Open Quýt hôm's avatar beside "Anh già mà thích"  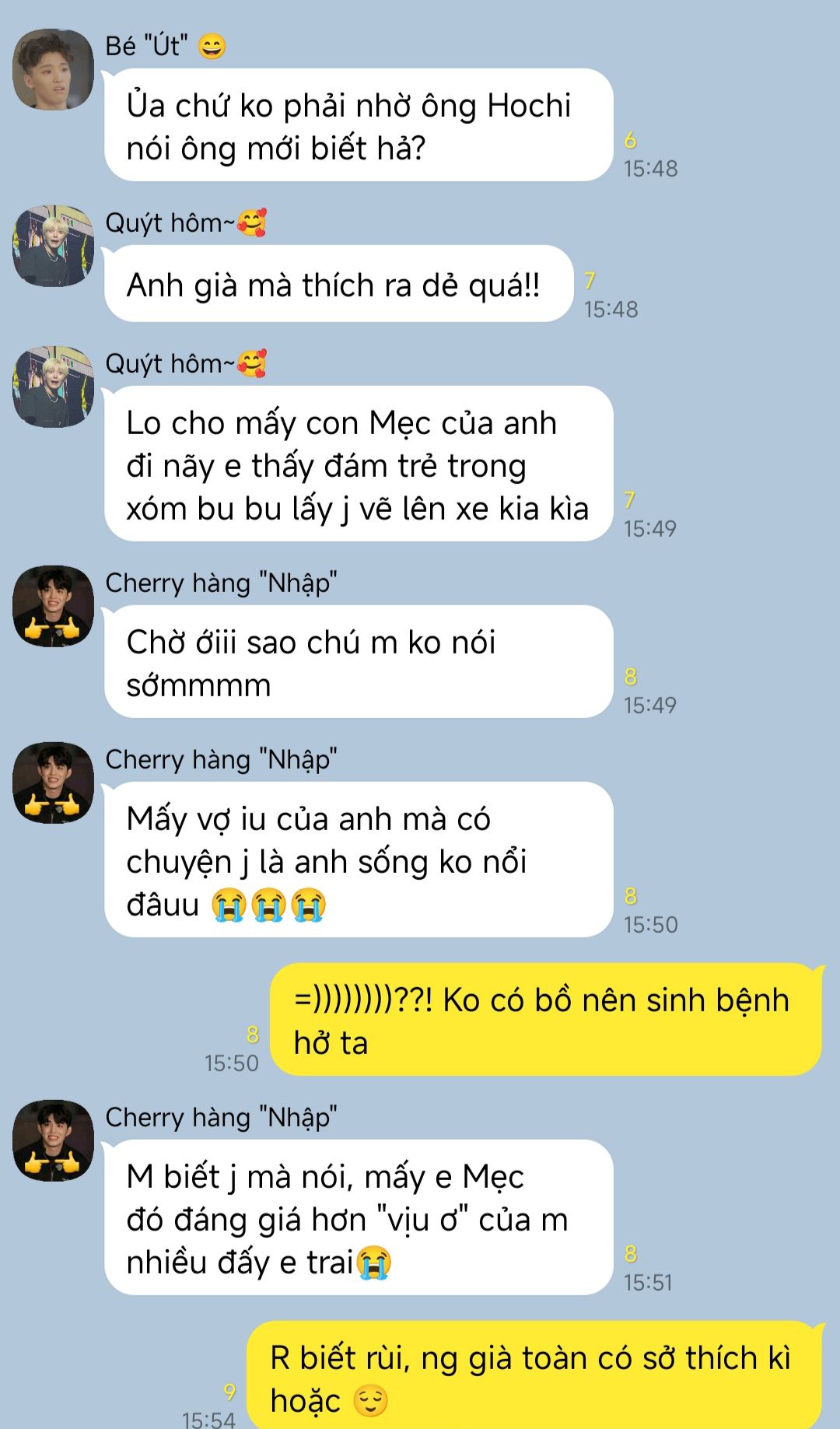53,246
